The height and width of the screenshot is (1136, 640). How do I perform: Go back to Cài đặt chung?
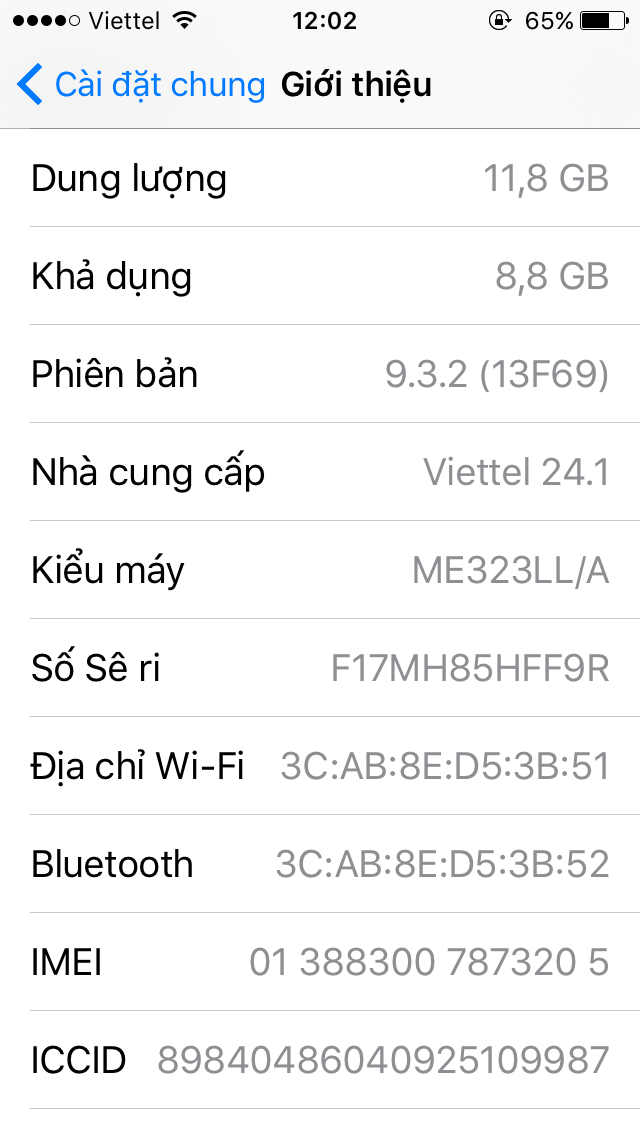pyautogui.click(x=140, y=85)
